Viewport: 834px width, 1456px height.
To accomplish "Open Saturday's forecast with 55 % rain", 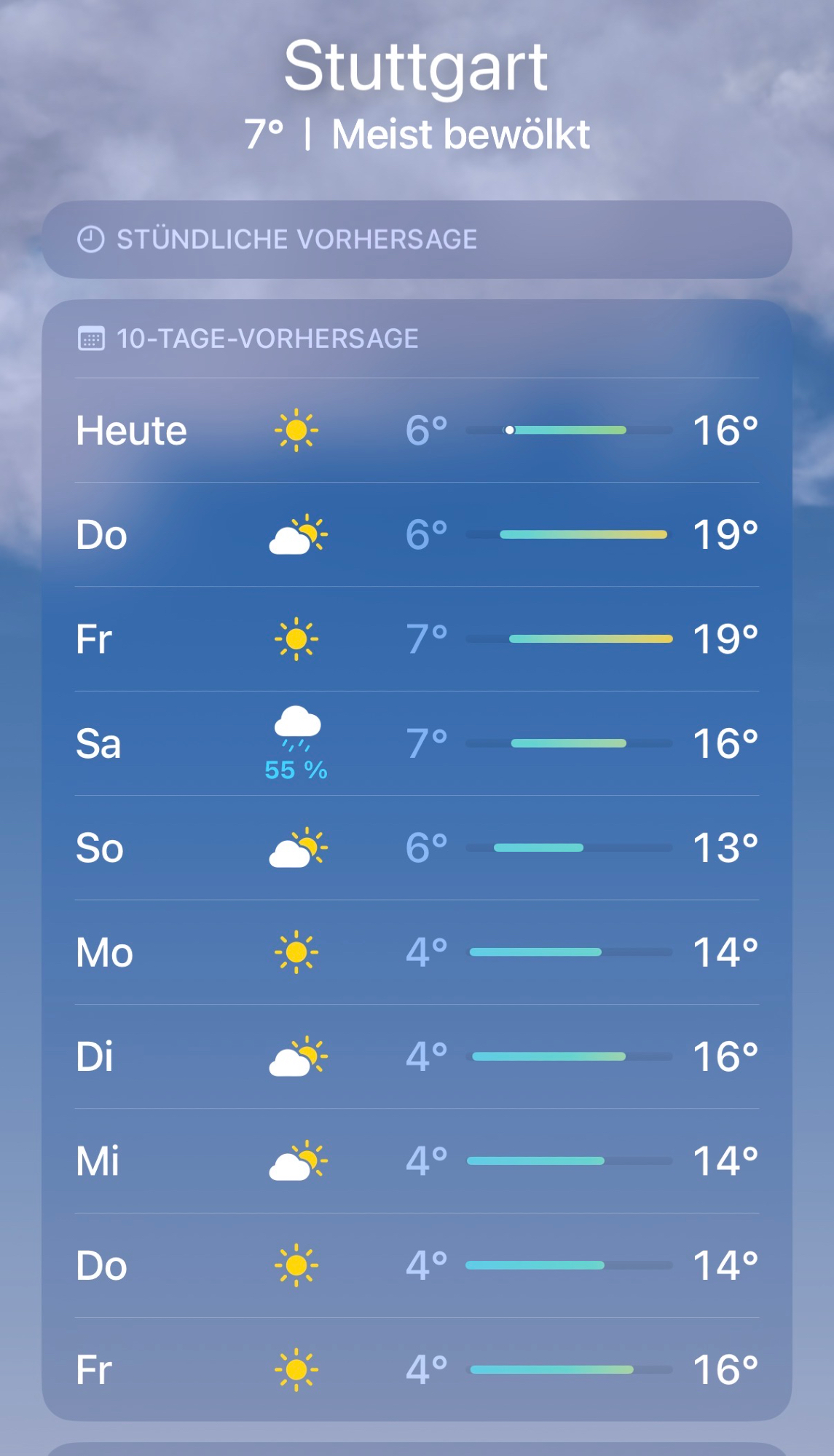I will click(417, 743).
